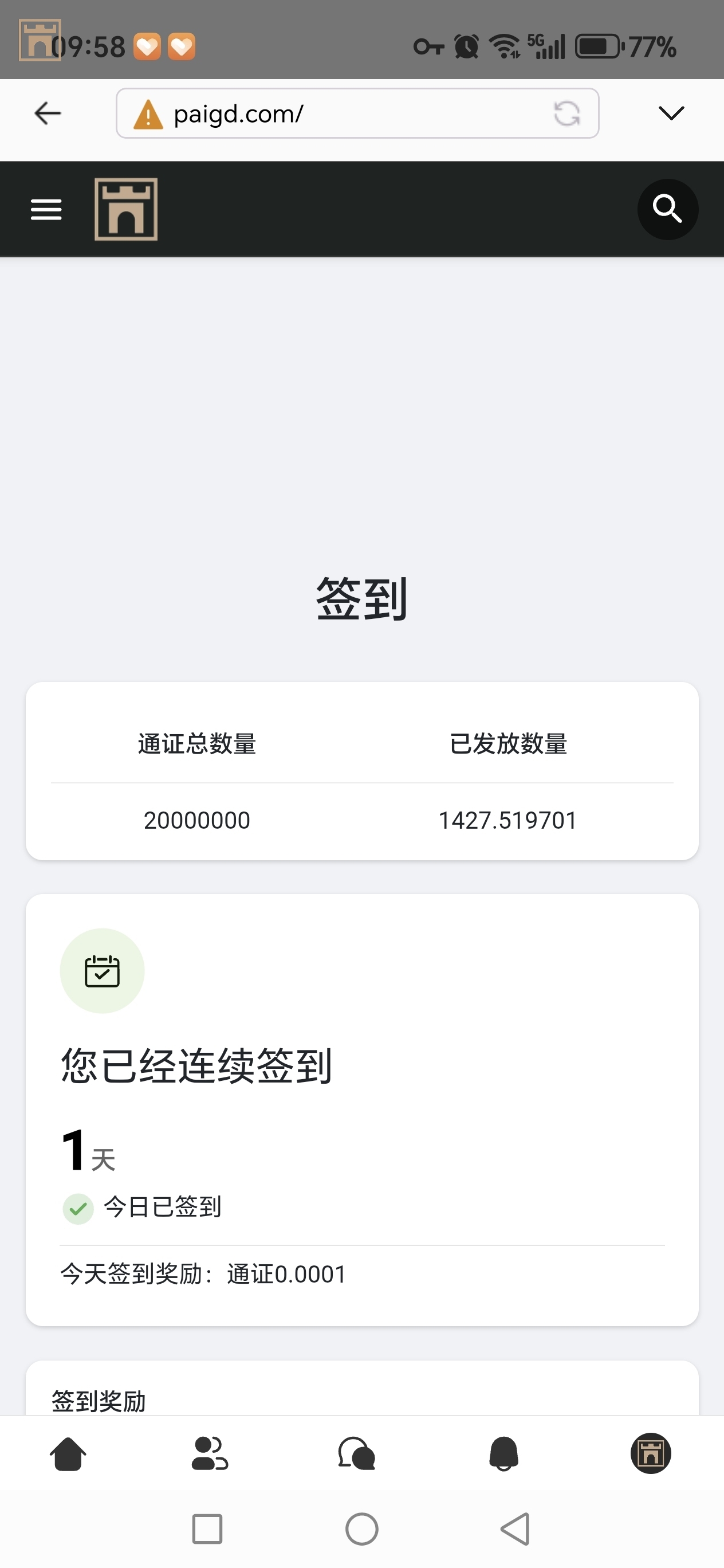The width and height of the screenshot is (724, 1568).
Task: Open recent apps with square button
Action: [x=207, y=1528]
